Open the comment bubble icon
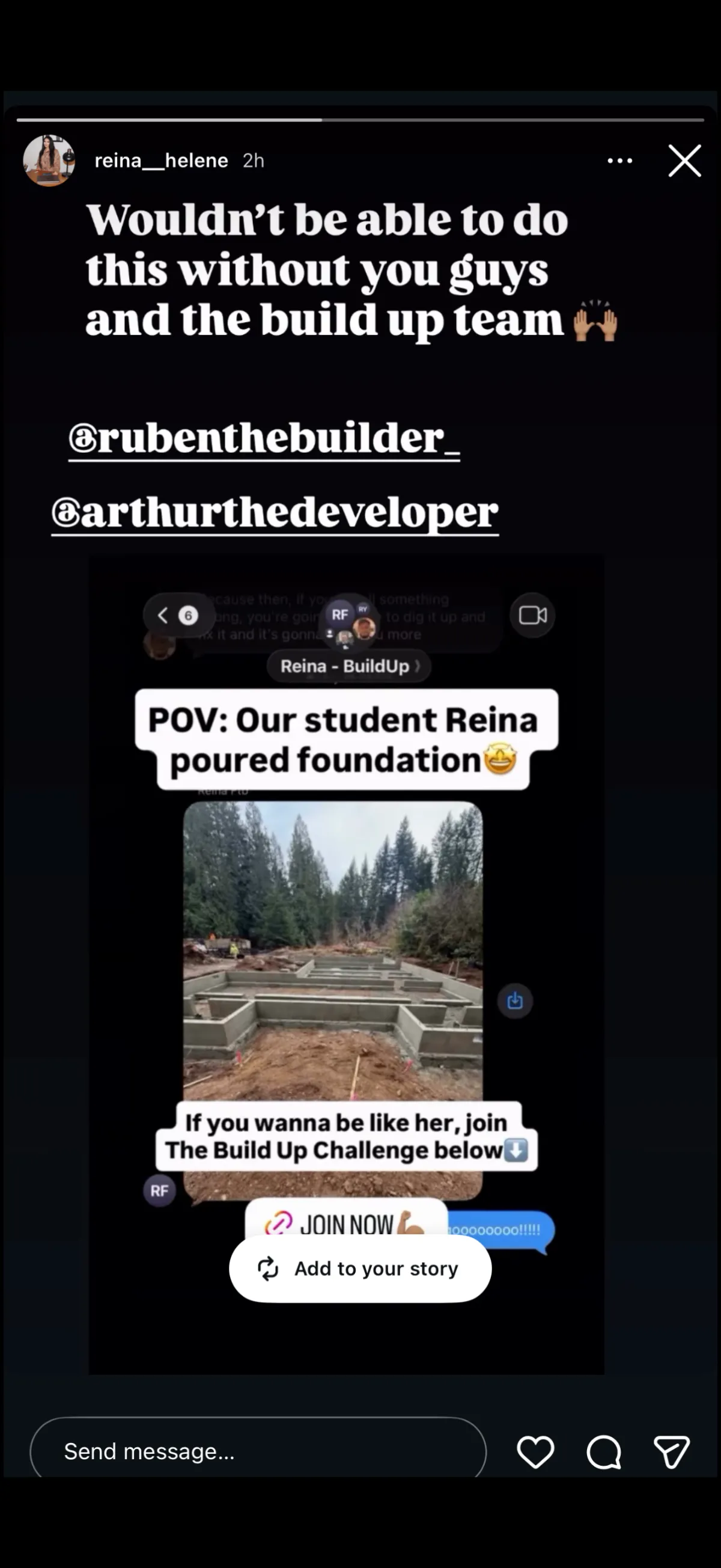The image size is (721, 1568). (604, 1452)
